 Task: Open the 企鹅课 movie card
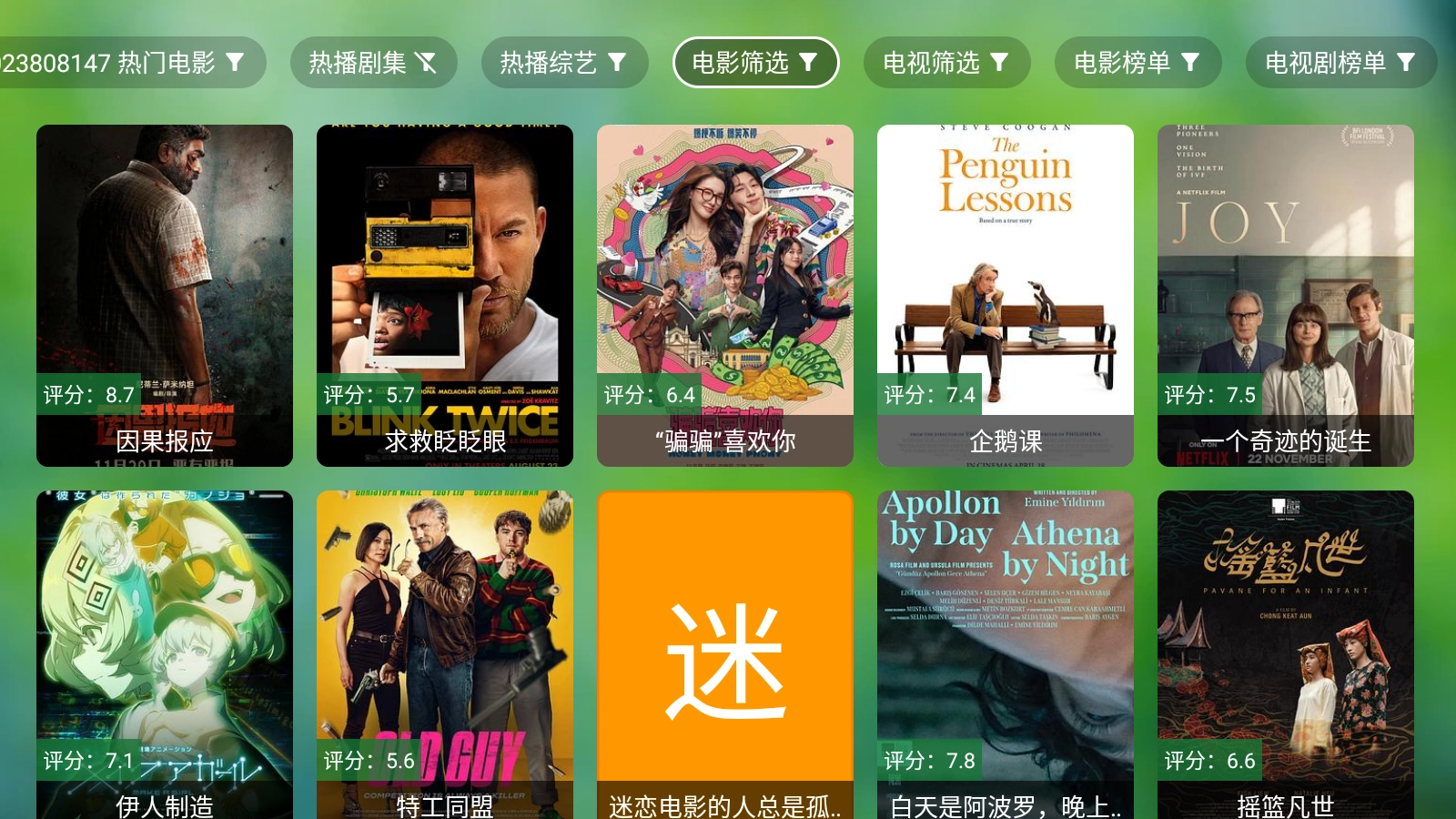click(1006, 295)
